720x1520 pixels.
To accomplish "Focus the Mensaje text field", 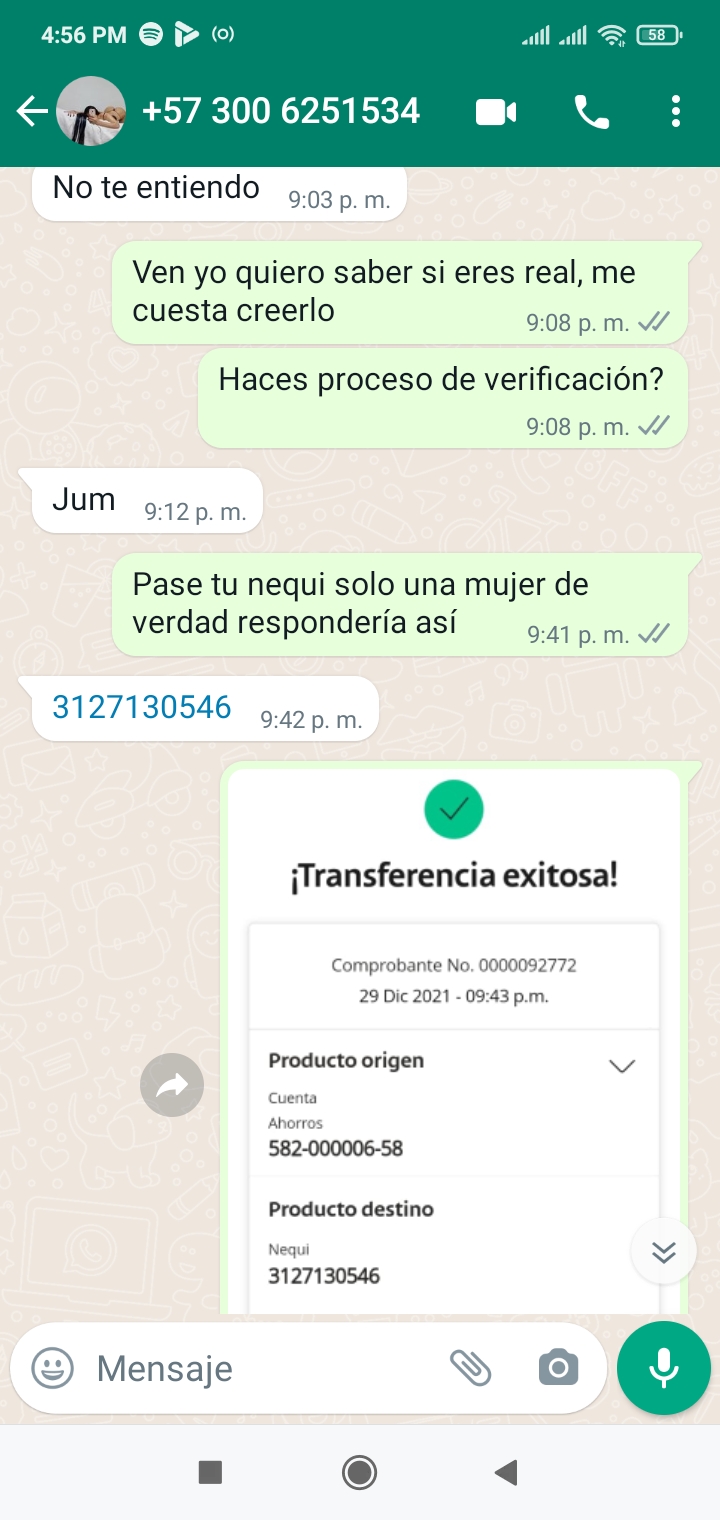I will coord(260,1368).
